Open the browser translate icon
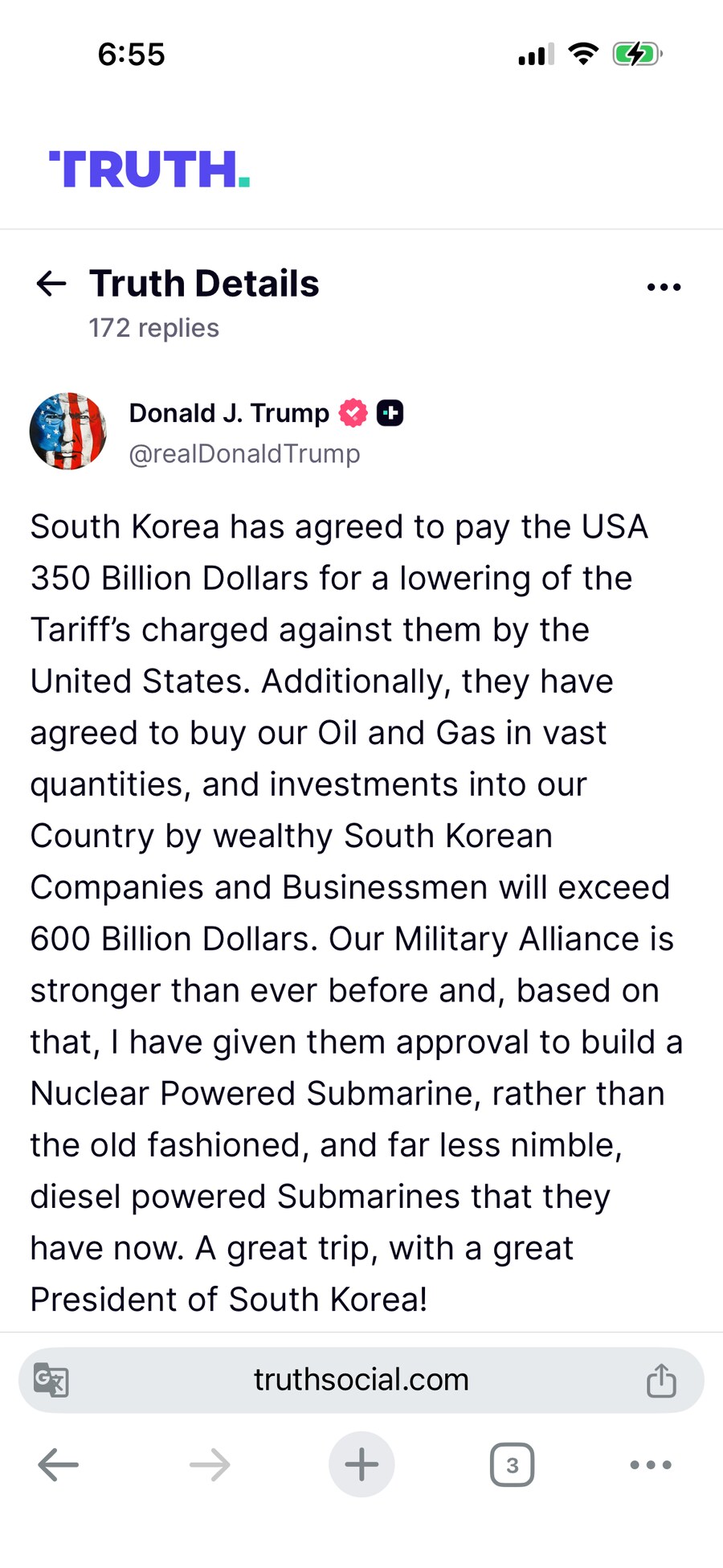723x1568 pixels. (x=51, y=1381)
